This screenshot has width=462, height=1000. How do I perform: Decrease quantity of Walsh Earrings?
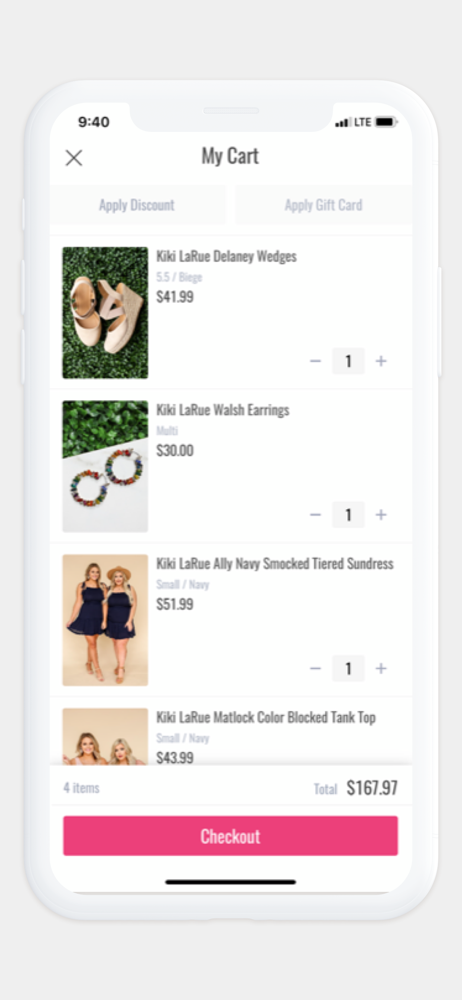(315, 515)
